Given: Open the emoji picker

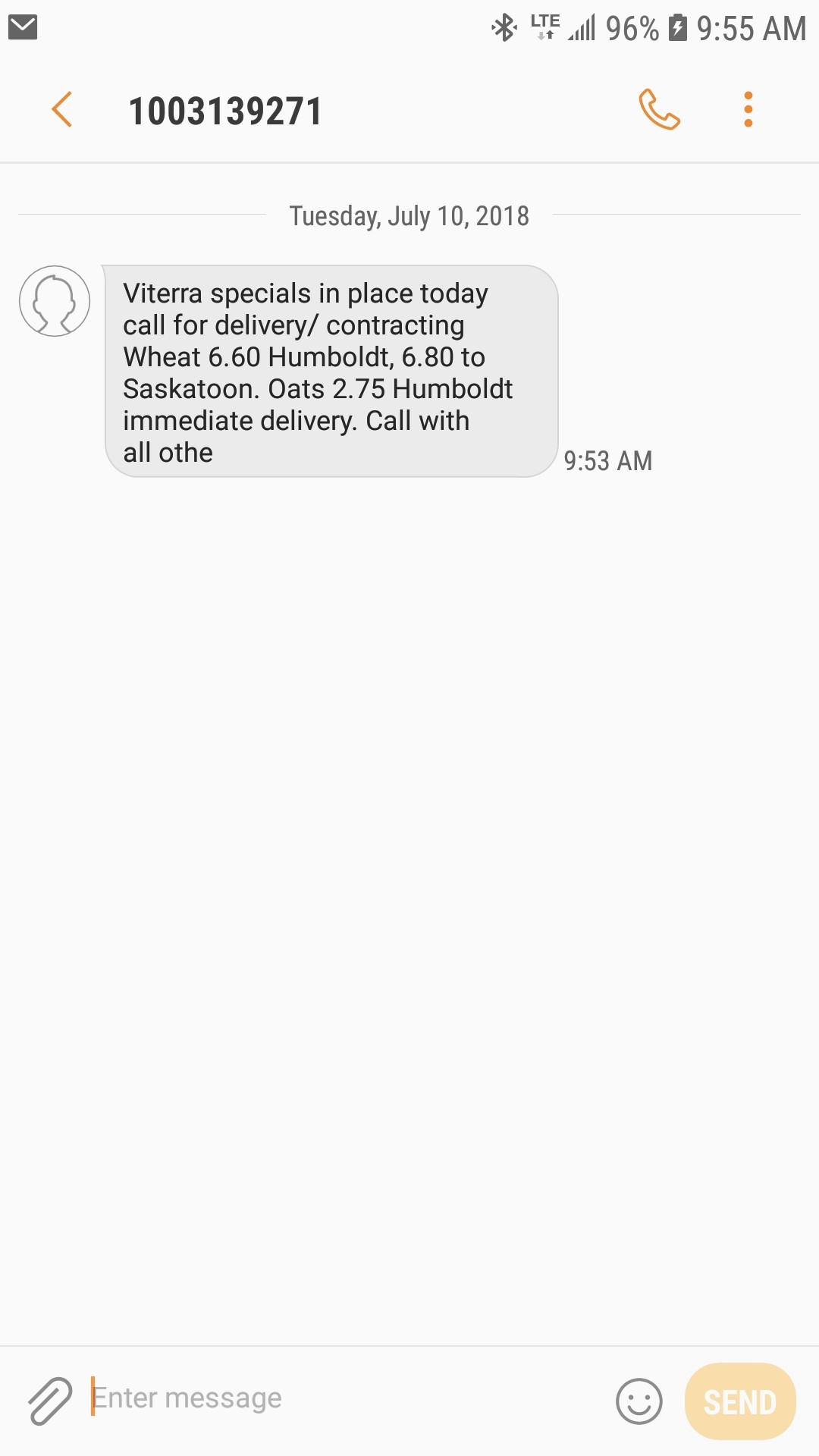Looking at the screenshot, I should pos(639,1401).
